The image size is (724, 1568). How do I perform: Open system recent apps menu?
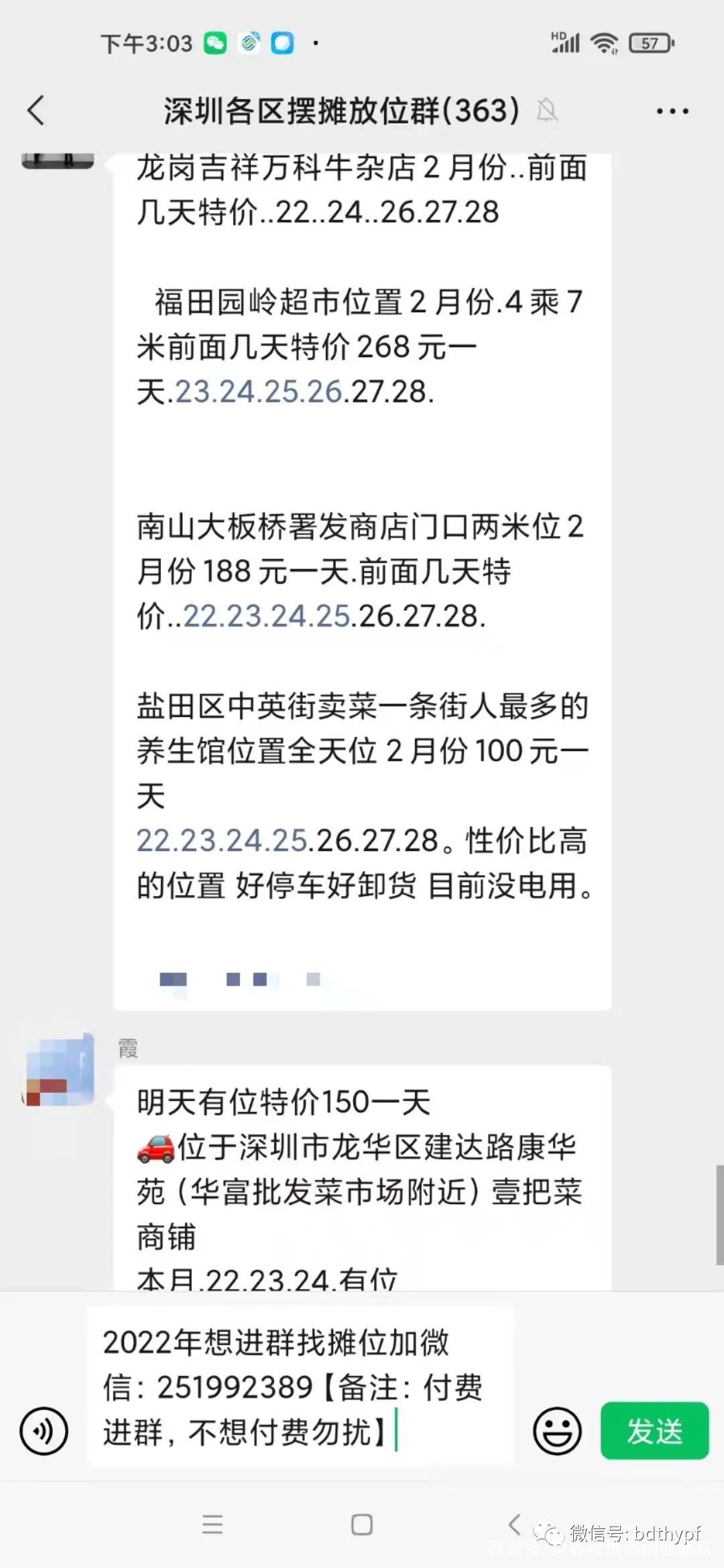coord(213,1525)
